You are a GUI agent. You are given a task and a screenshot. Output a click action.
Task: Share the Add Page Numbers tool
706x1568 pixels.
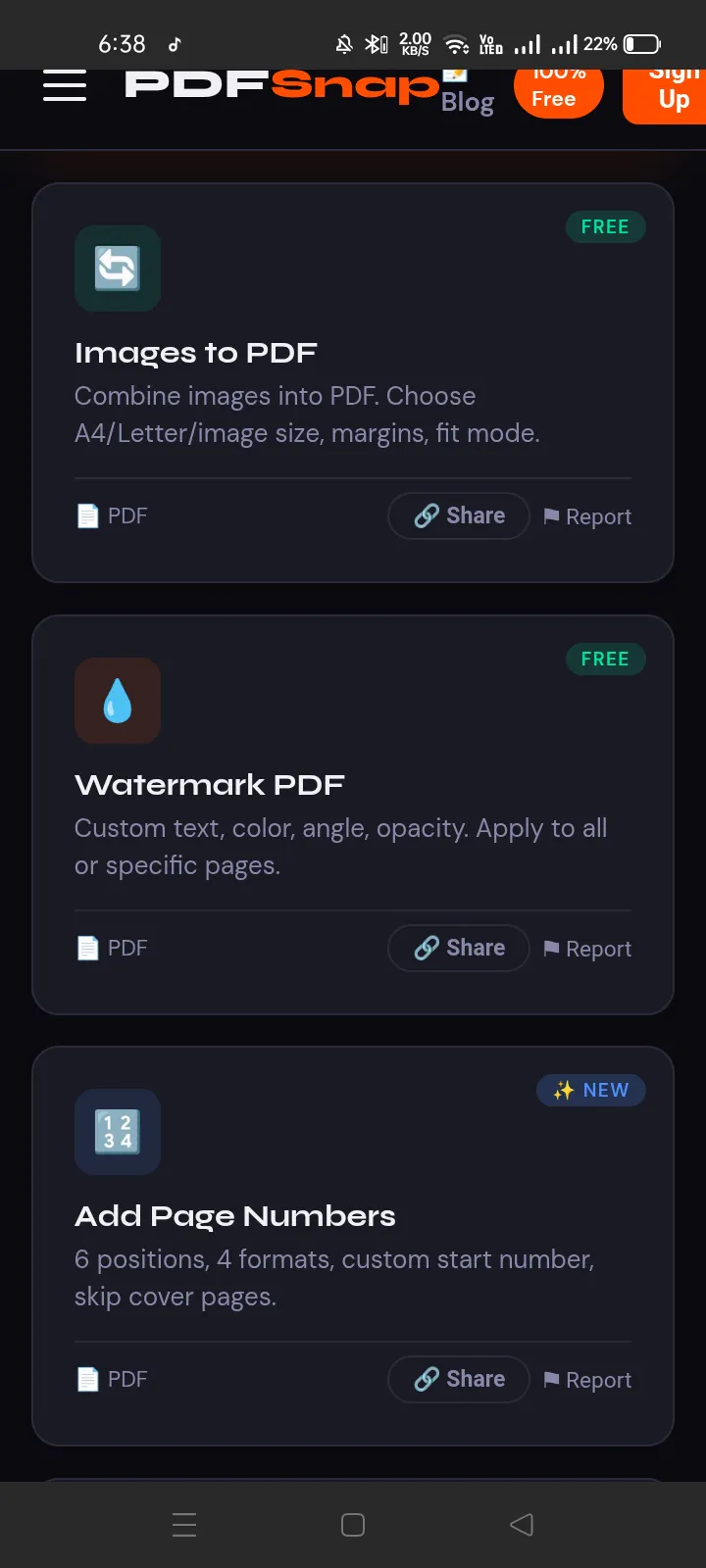coord(459,1379)
